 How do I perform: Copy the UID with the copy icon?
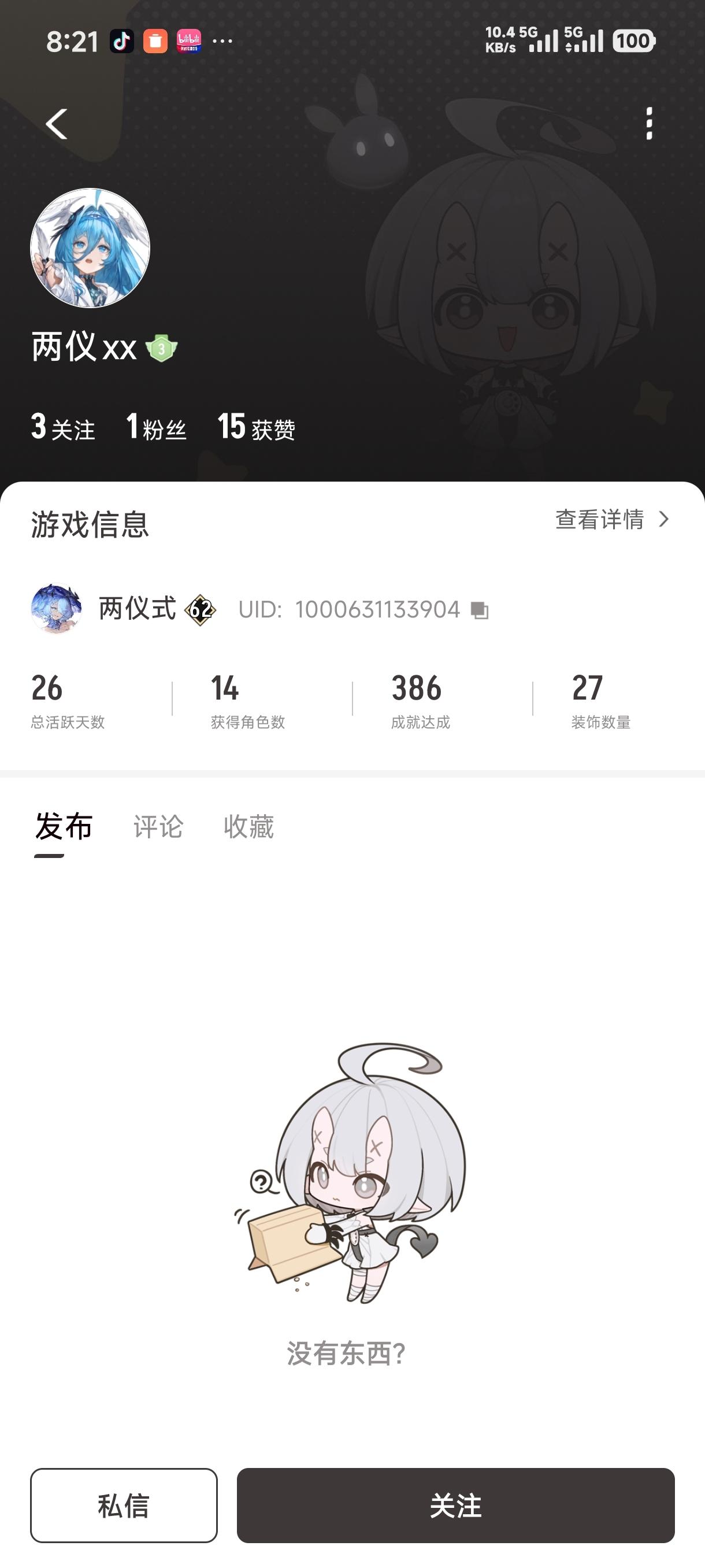click(x=480, y=610)
